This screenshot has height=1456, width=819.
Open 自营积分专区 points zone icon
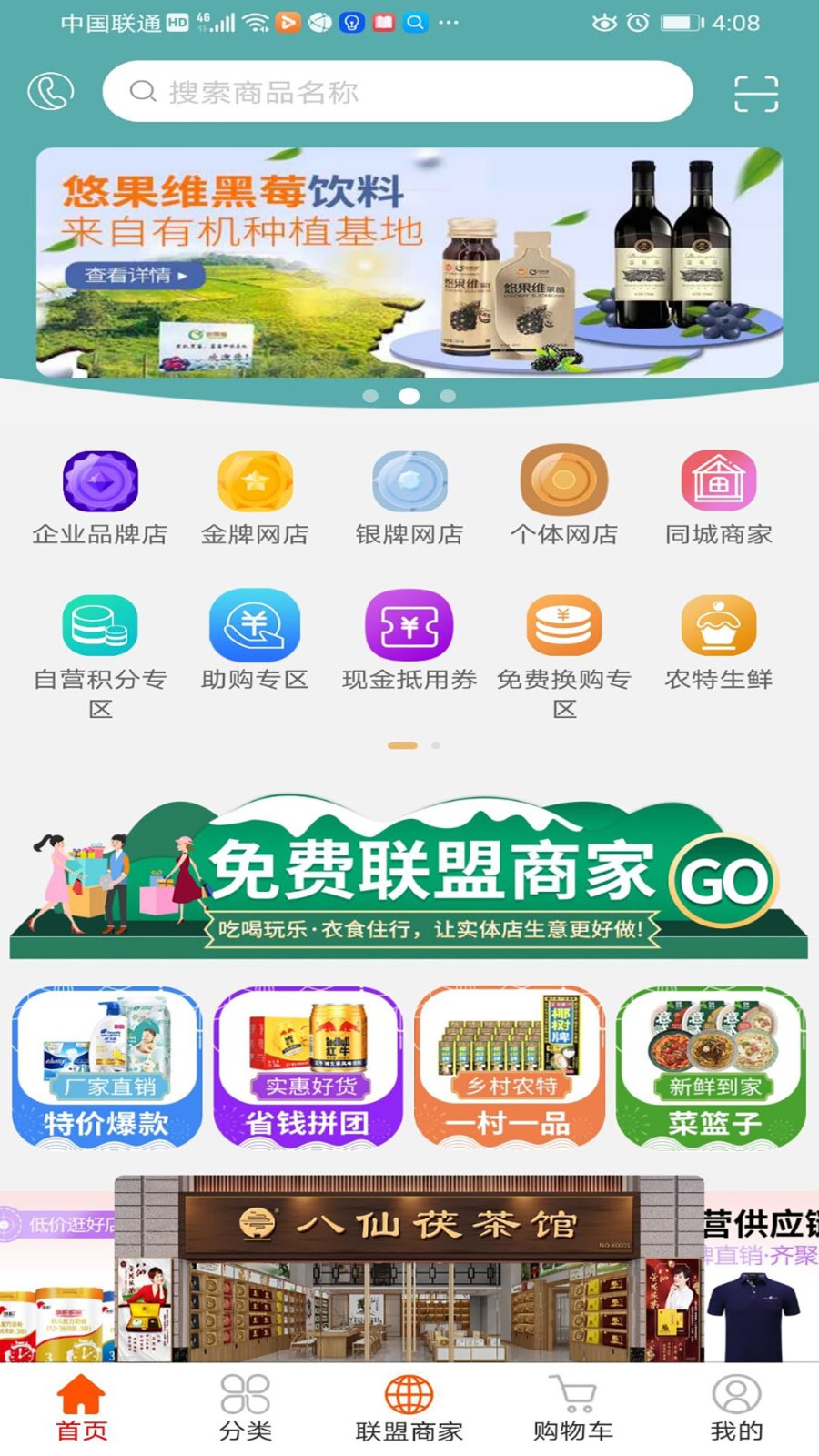[100, 626]
